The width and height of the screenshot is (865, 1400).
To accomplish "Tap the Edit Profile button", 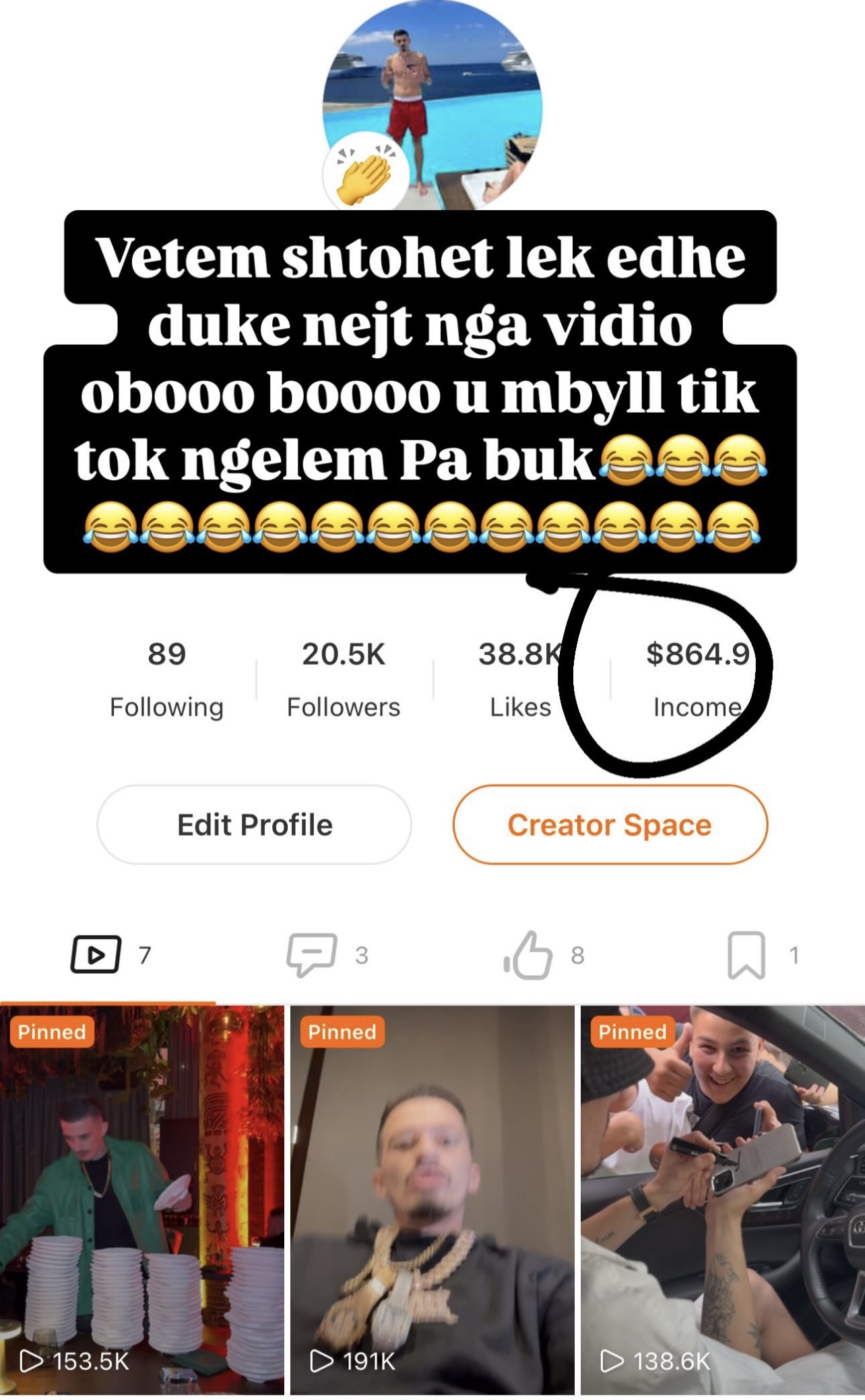I will coord(254,824).
